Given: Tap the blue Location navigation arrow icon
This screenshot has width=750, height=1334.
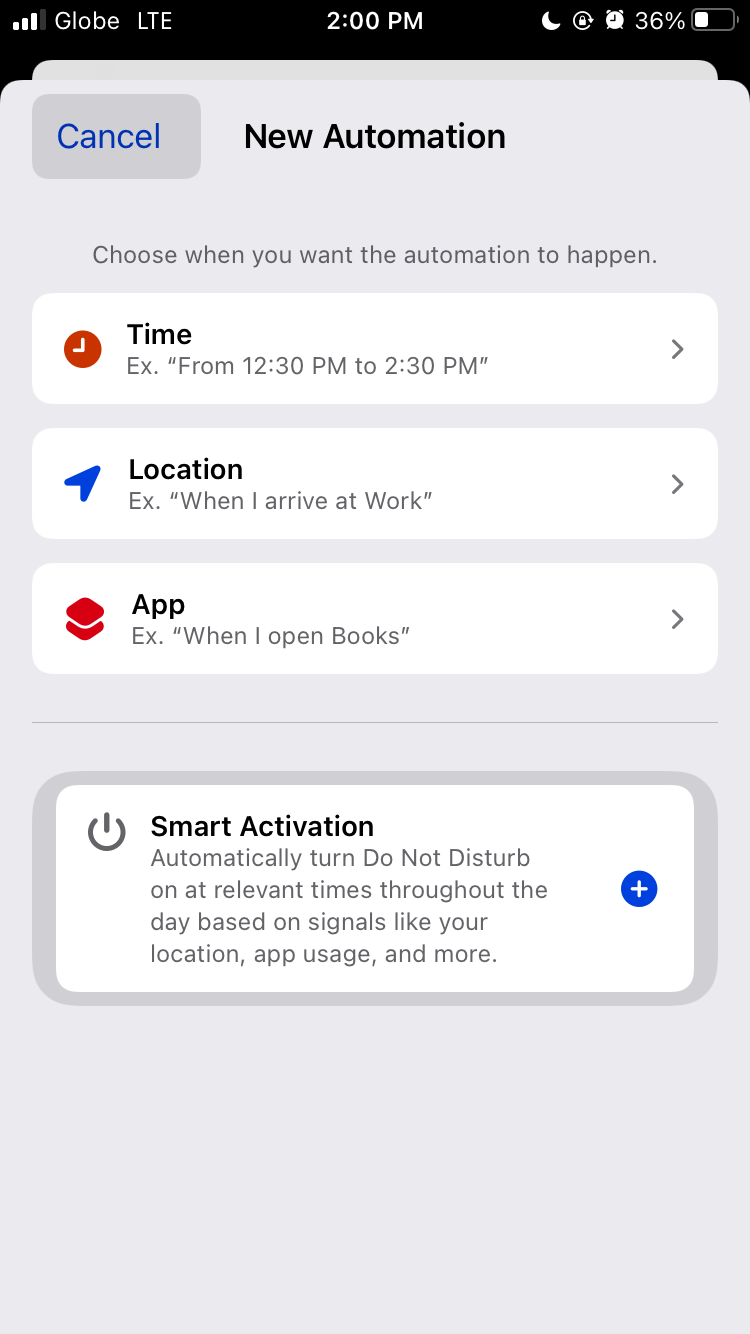Looking at the screenshot, I should click(x=82, y=483).
